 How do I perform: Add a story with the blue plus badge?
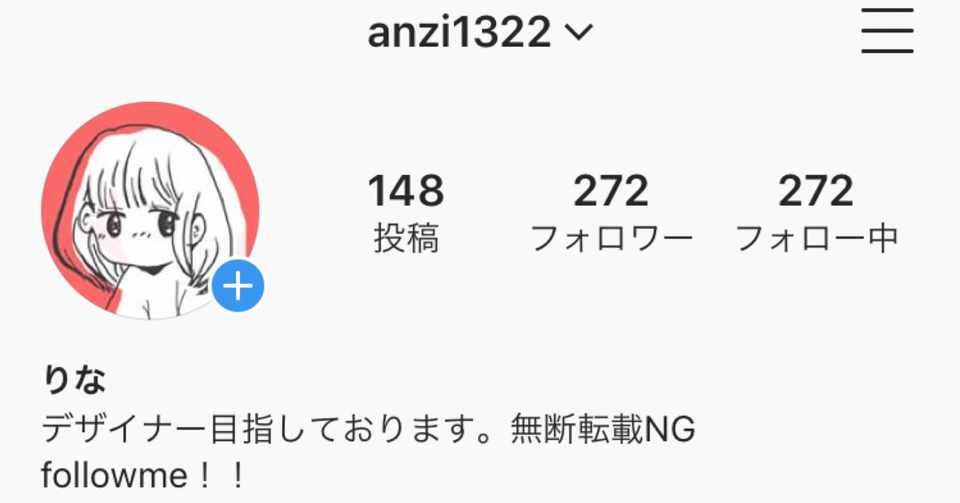coord(237,289)
